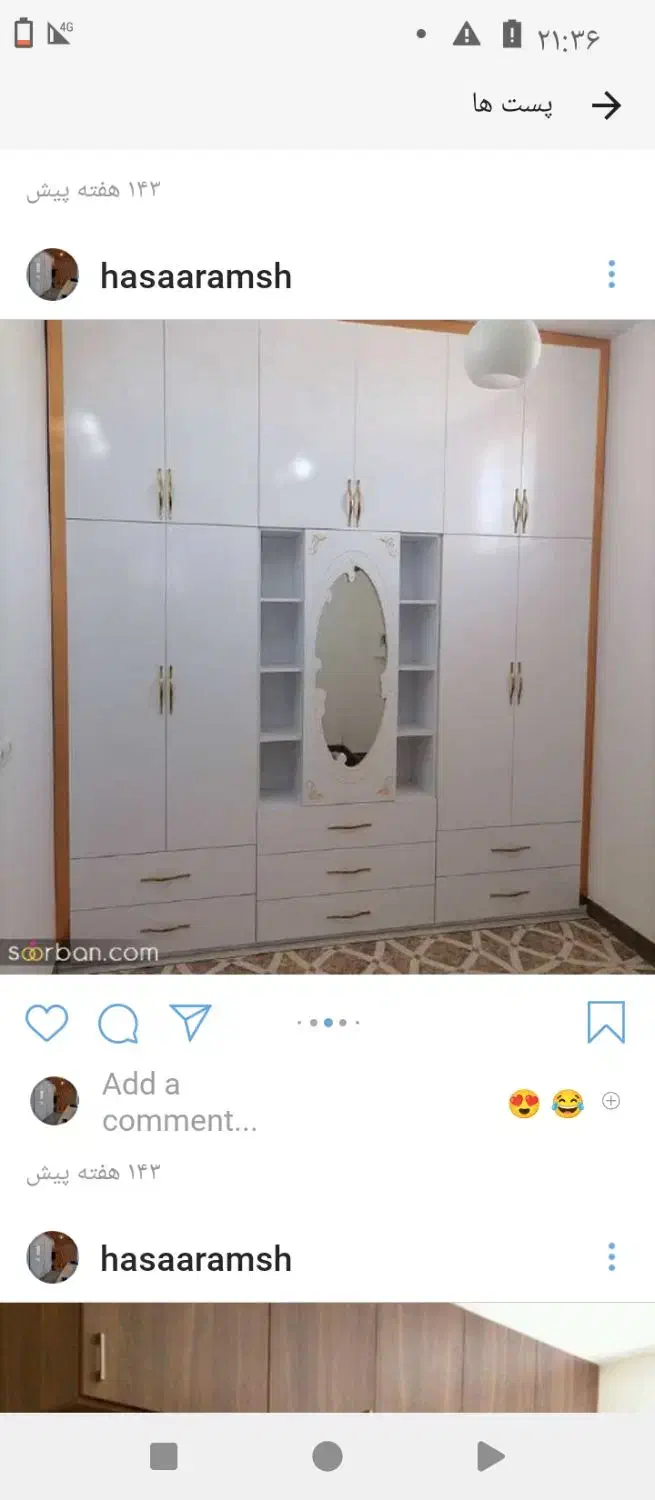
Task: Open the white wardrobe photo
Action: (x=327, y=646)
